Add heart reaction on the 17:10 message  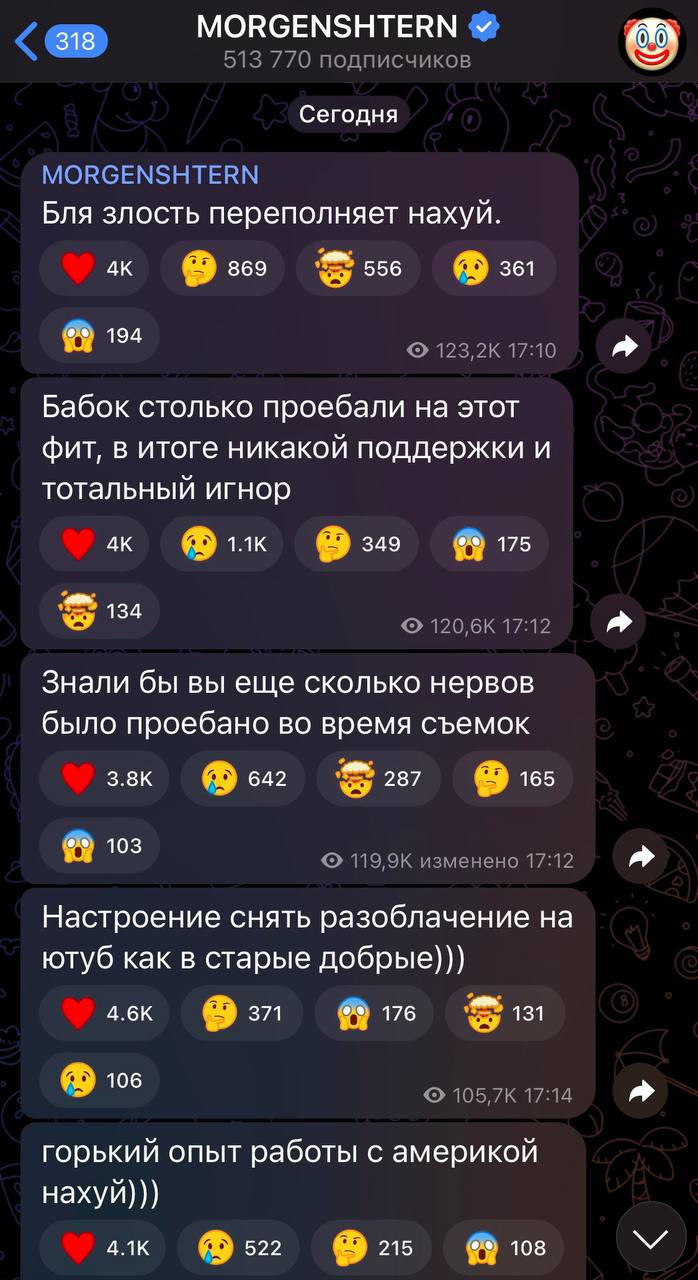(93, 268)
